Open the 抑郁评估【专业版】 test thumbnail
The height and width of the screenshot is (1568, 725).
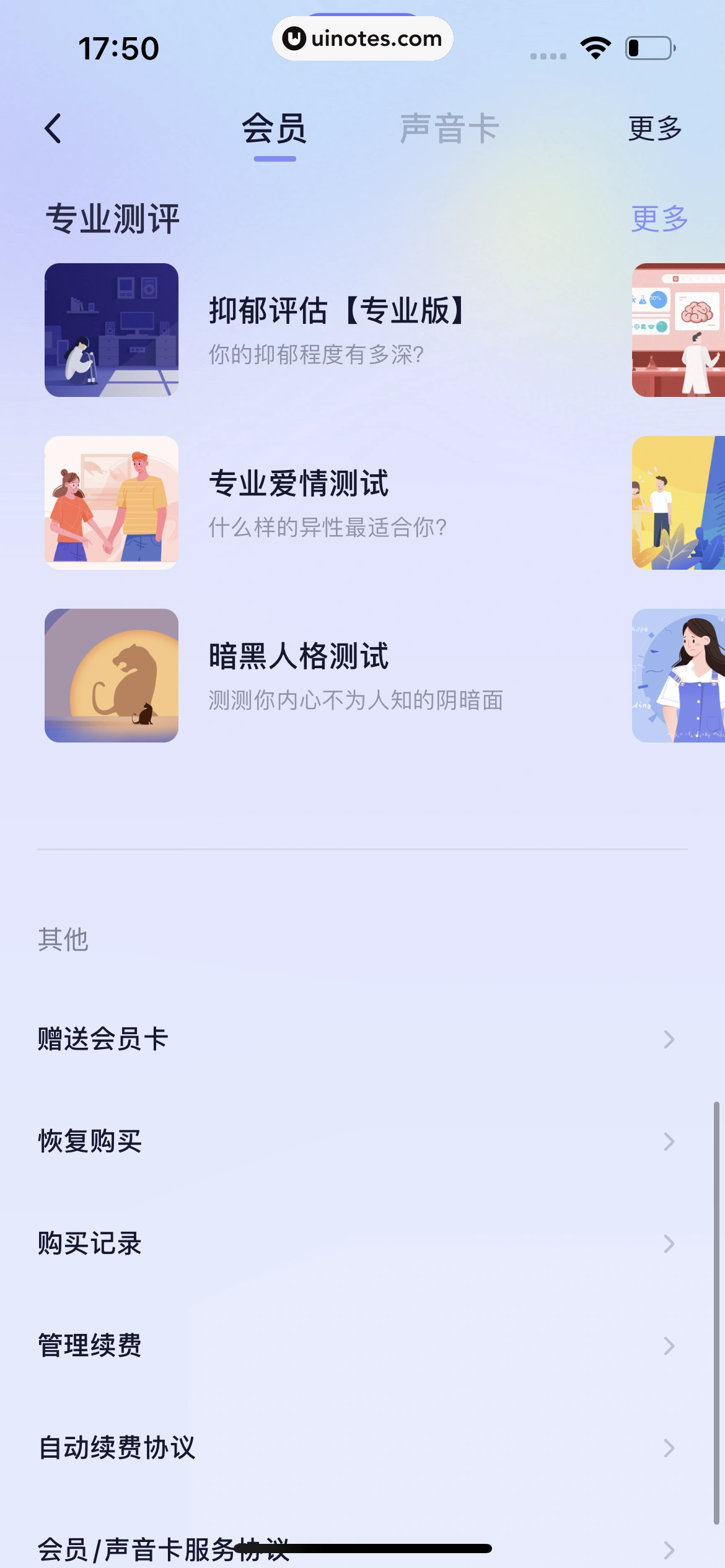[110, 330]
